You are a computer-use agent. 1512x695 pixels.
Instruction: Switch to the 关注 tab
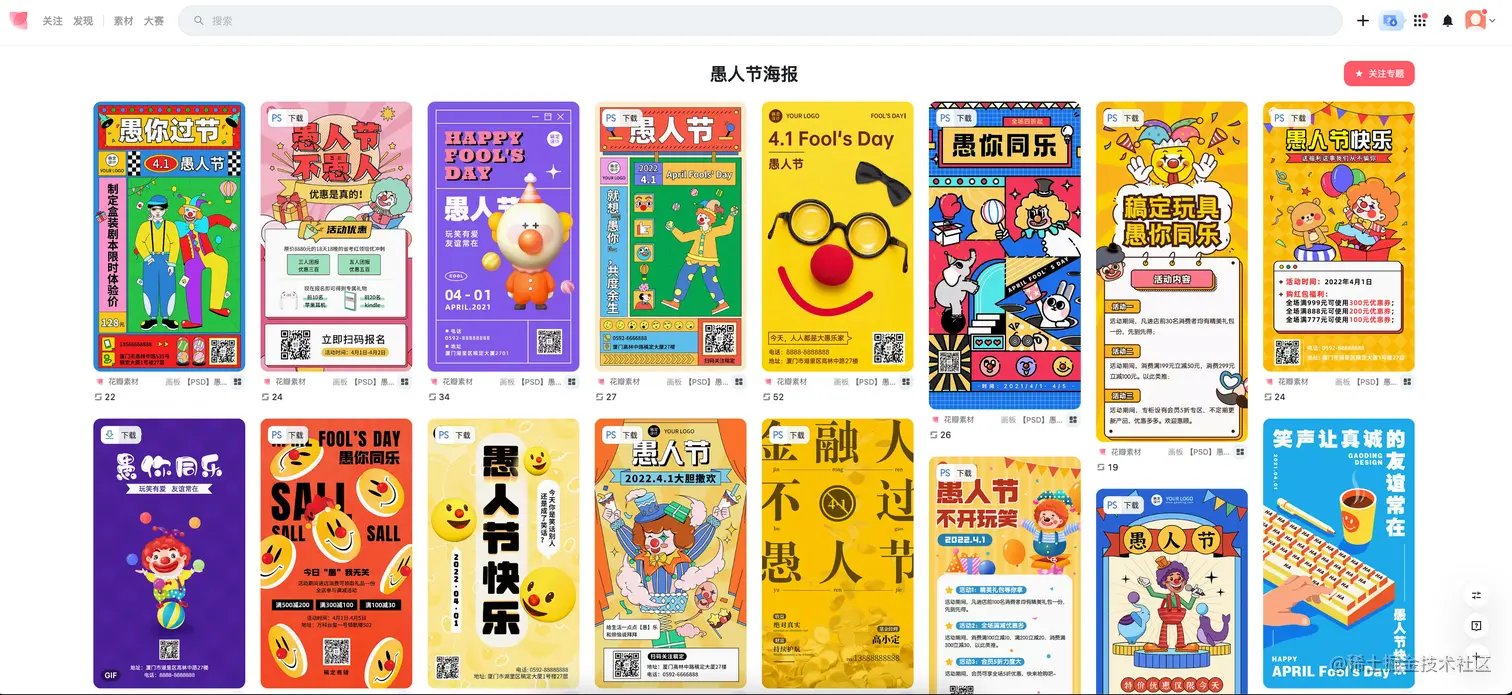[x=52, y=20]
